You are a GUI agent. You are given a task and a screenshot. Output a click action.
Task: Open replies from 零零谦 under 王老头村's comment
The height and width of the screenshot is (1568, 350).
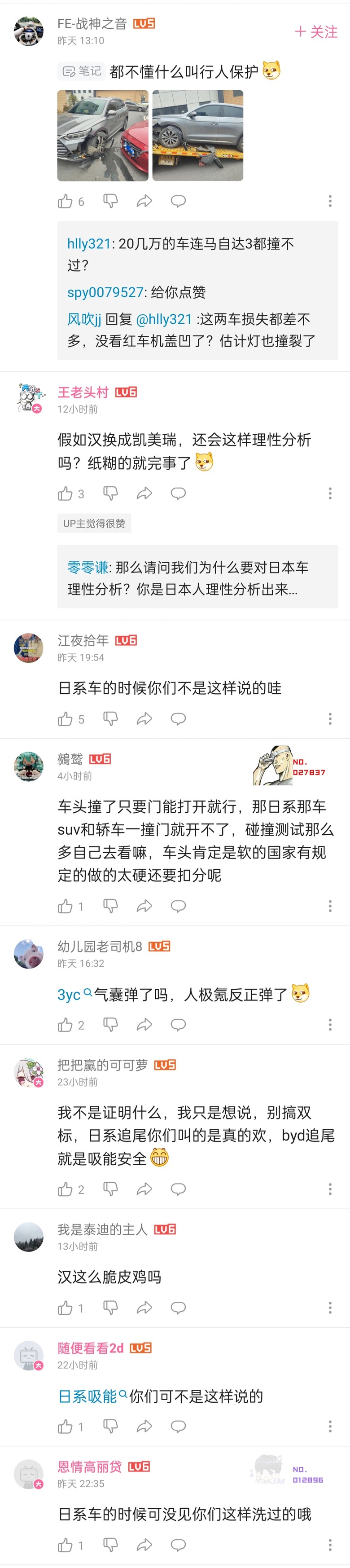(x=197, y=577)
